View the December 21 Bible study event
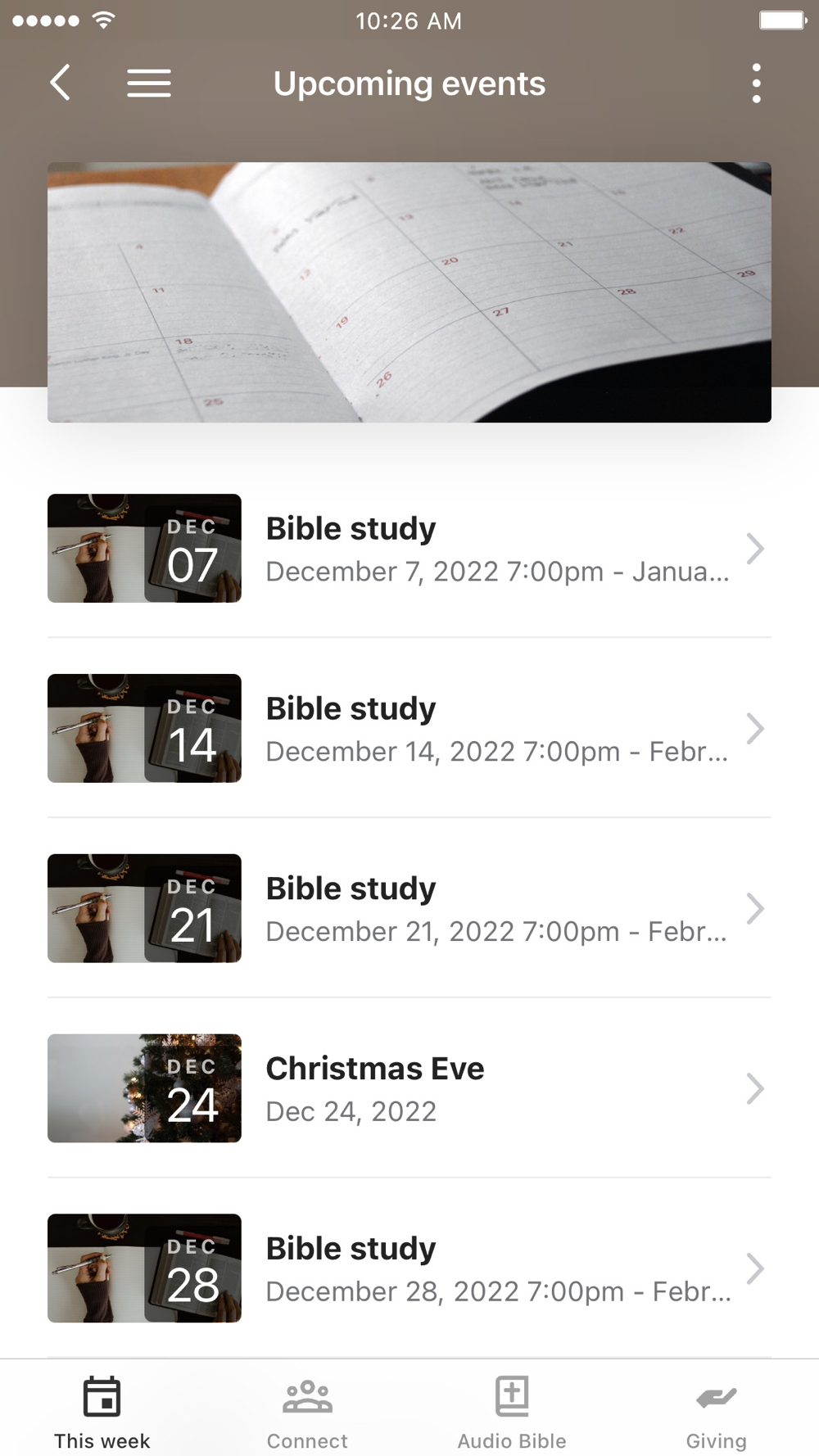Screen dimensions: 819x1456 pos(409,908)
